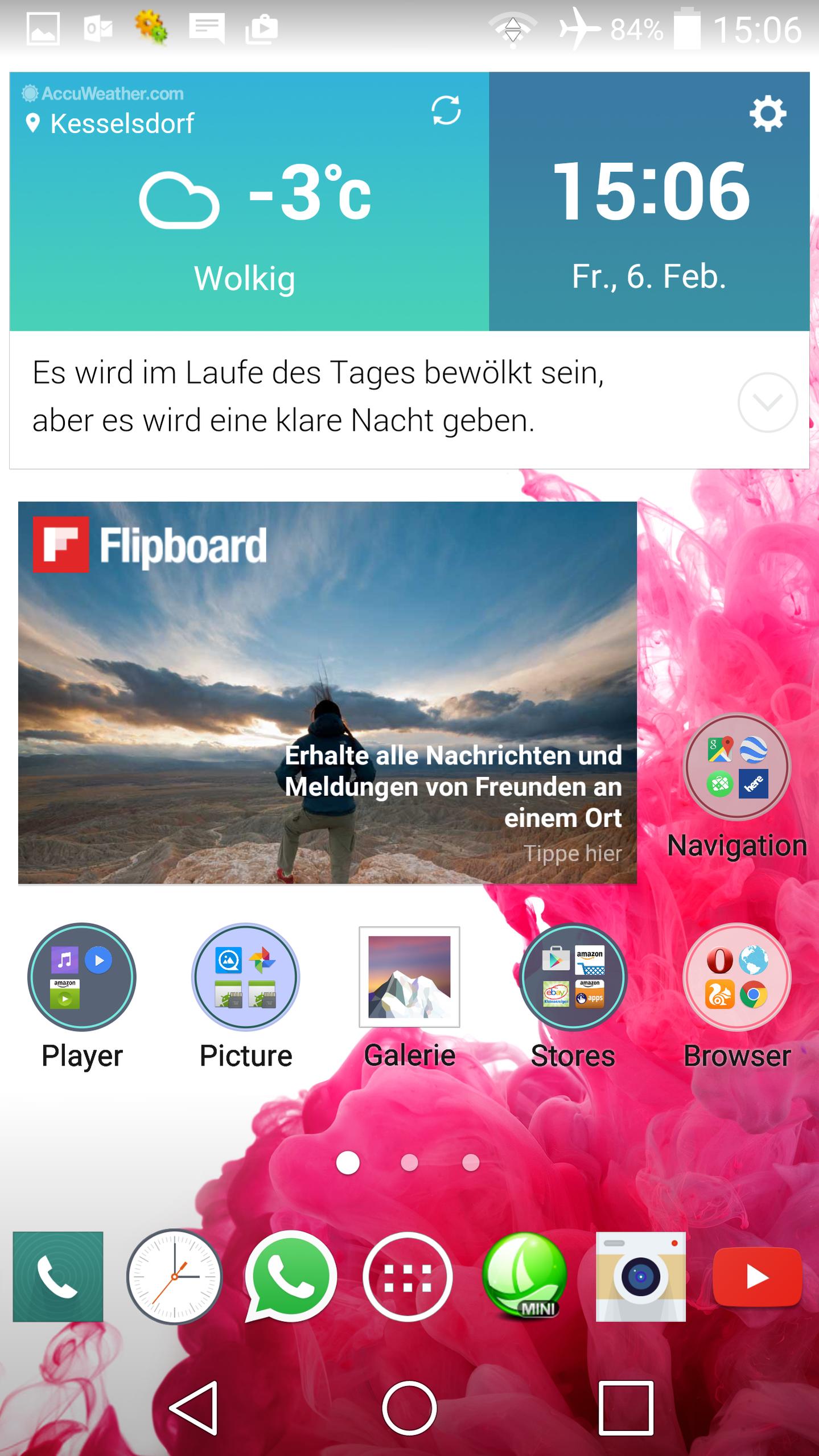Launch YouTube
The height and width of the screenshot is (1456, 819).
point(757,1276)
